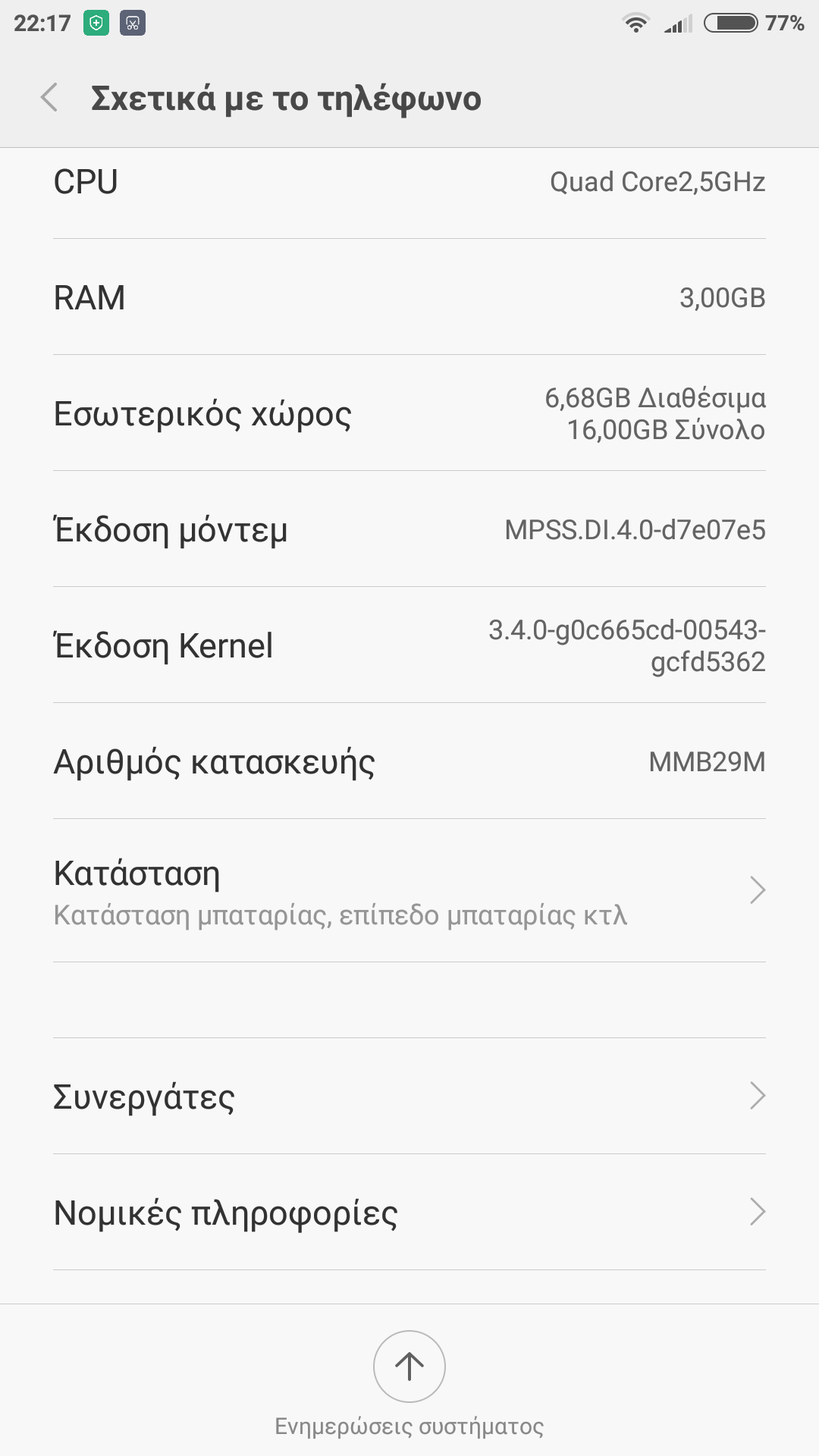
Task: Open Νομικές πληροφορίες
Action: [x=409, y=1213]
